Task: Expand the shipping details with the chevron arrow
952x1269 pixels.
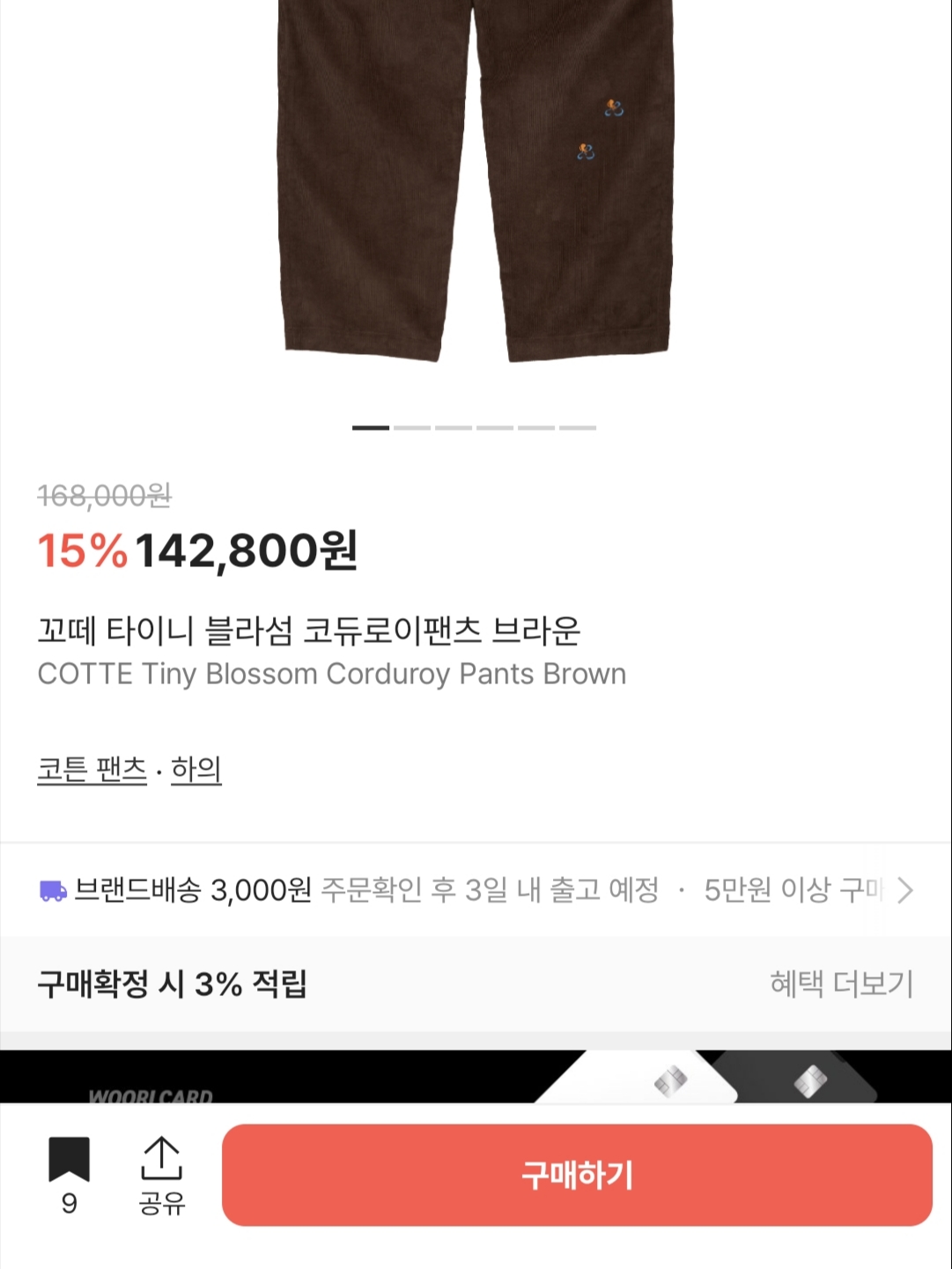Action: pyautogui.click(x=905, y=892)
